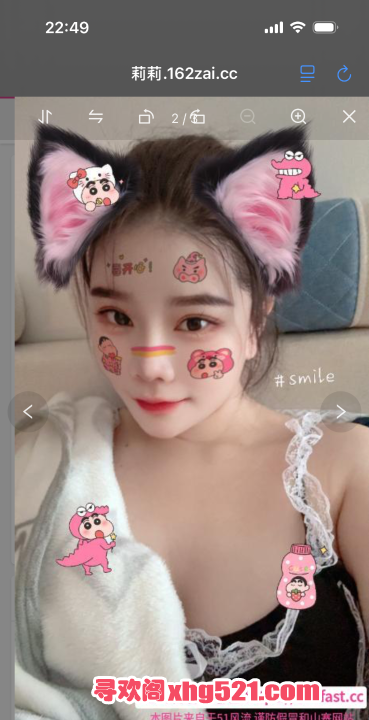
Task: Flip the image horizontally
Action: 95,117
